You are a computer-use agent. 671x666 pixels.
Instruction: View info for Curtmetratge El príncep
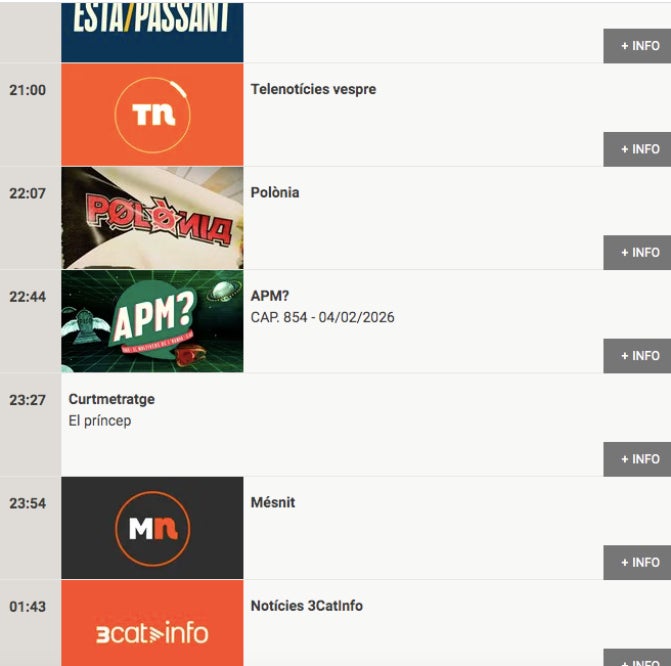[638, 459]
